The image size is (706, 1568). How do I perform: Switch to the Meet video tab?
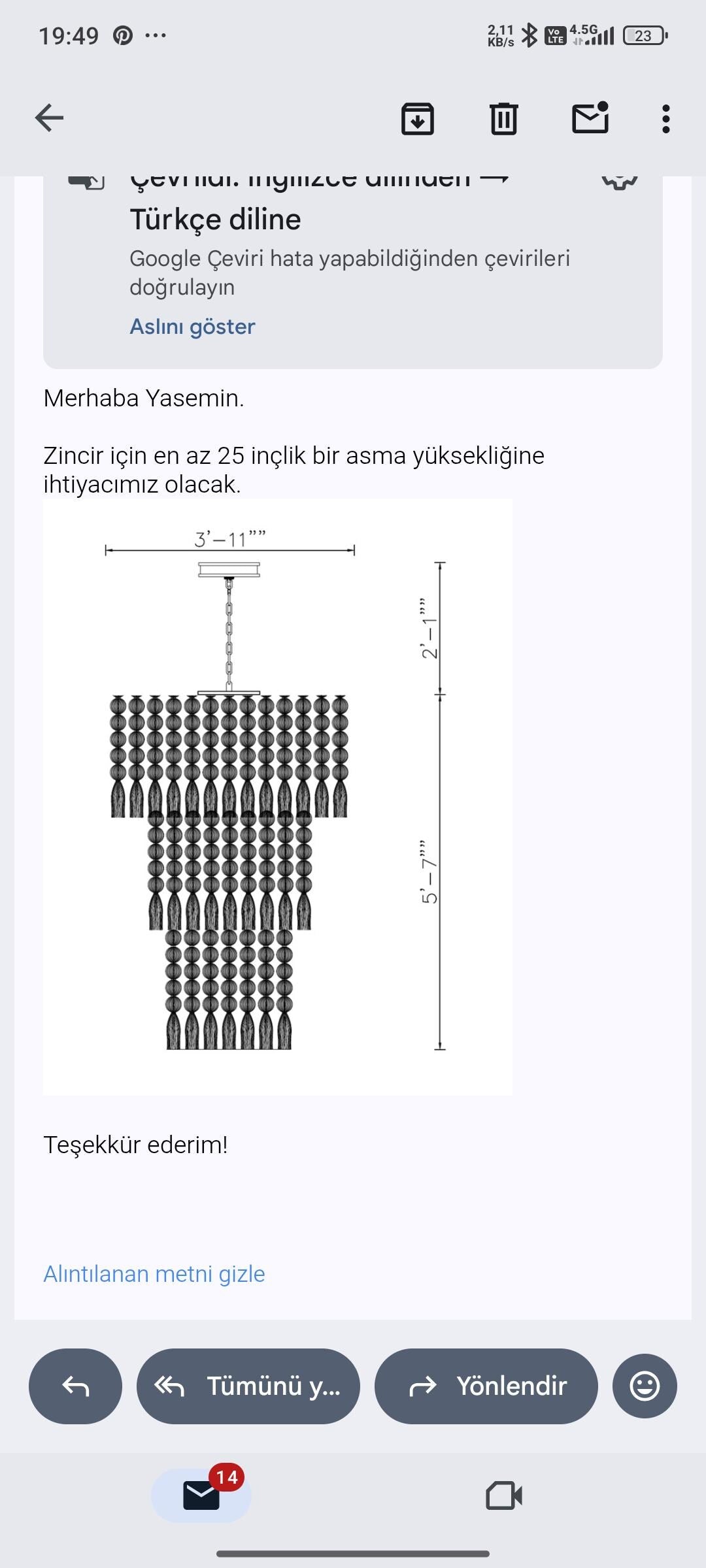click(504, 1495)
